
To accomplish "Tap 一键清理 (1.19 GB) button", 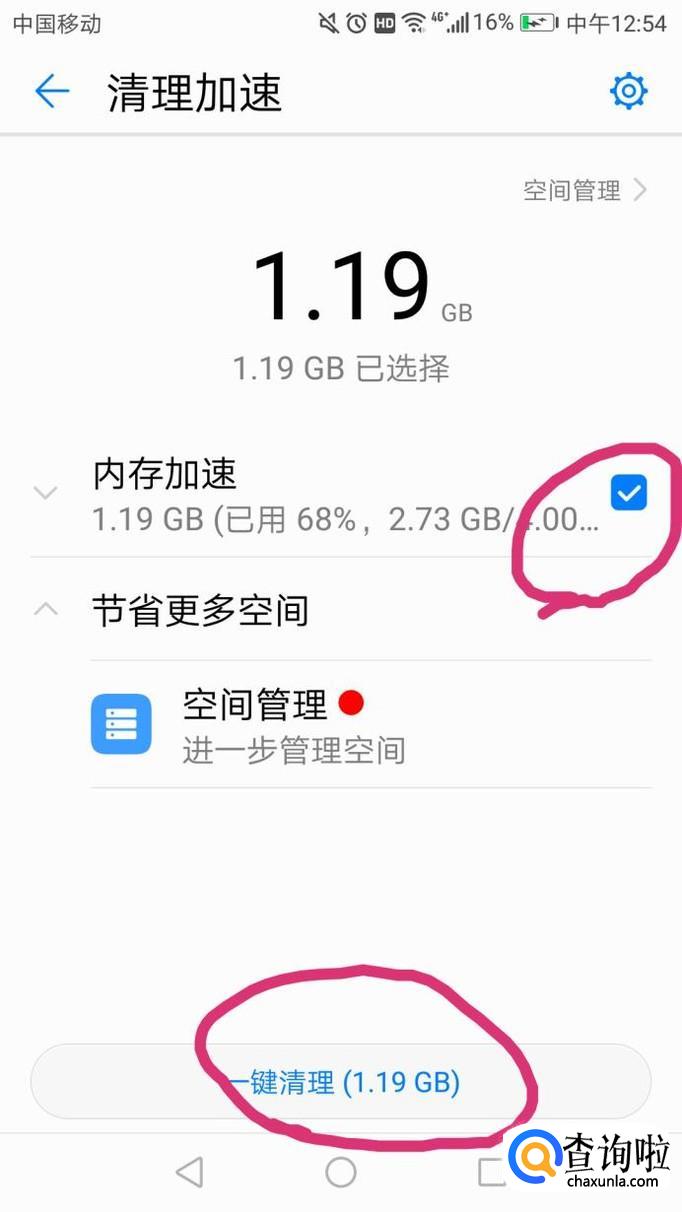I will (x=340, y=1082).
